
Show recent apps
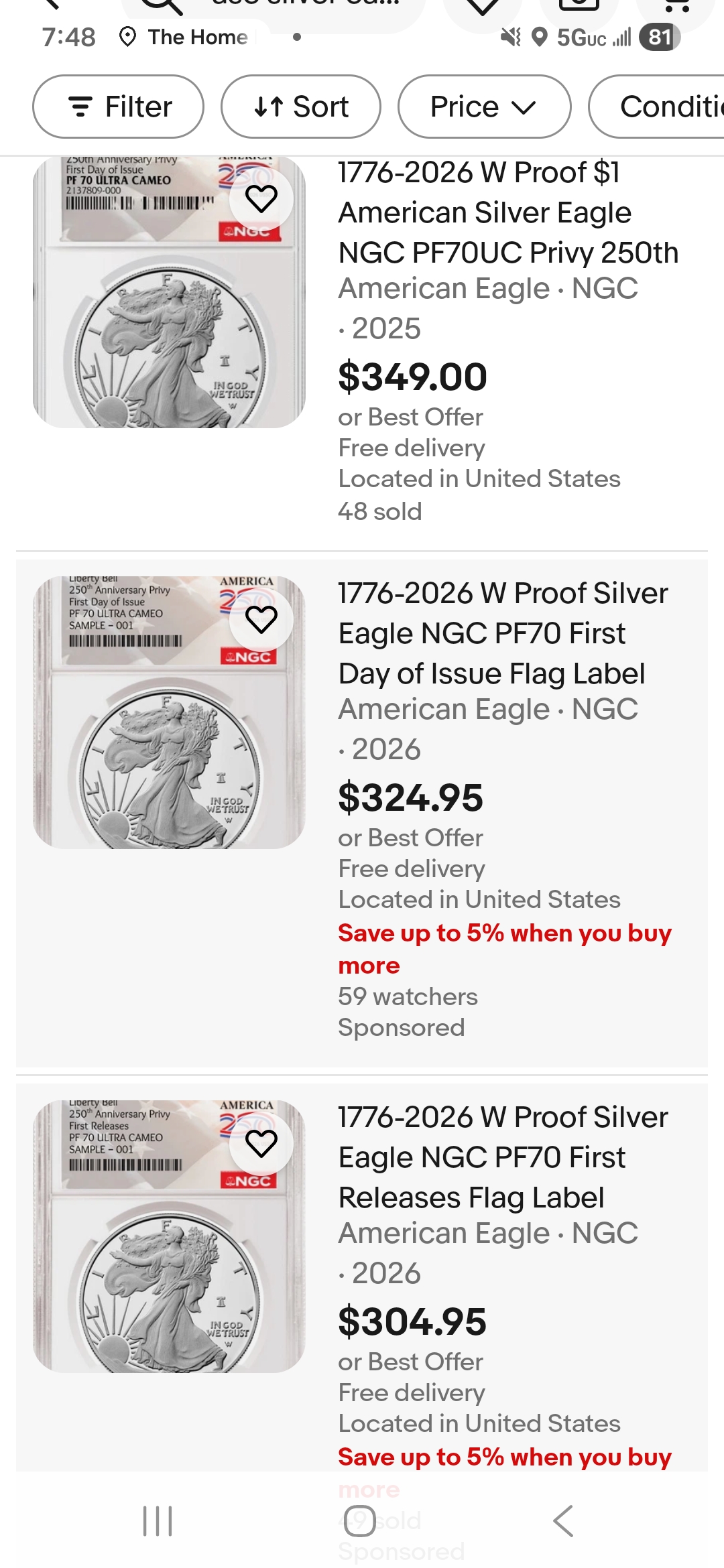point(158,1520)
